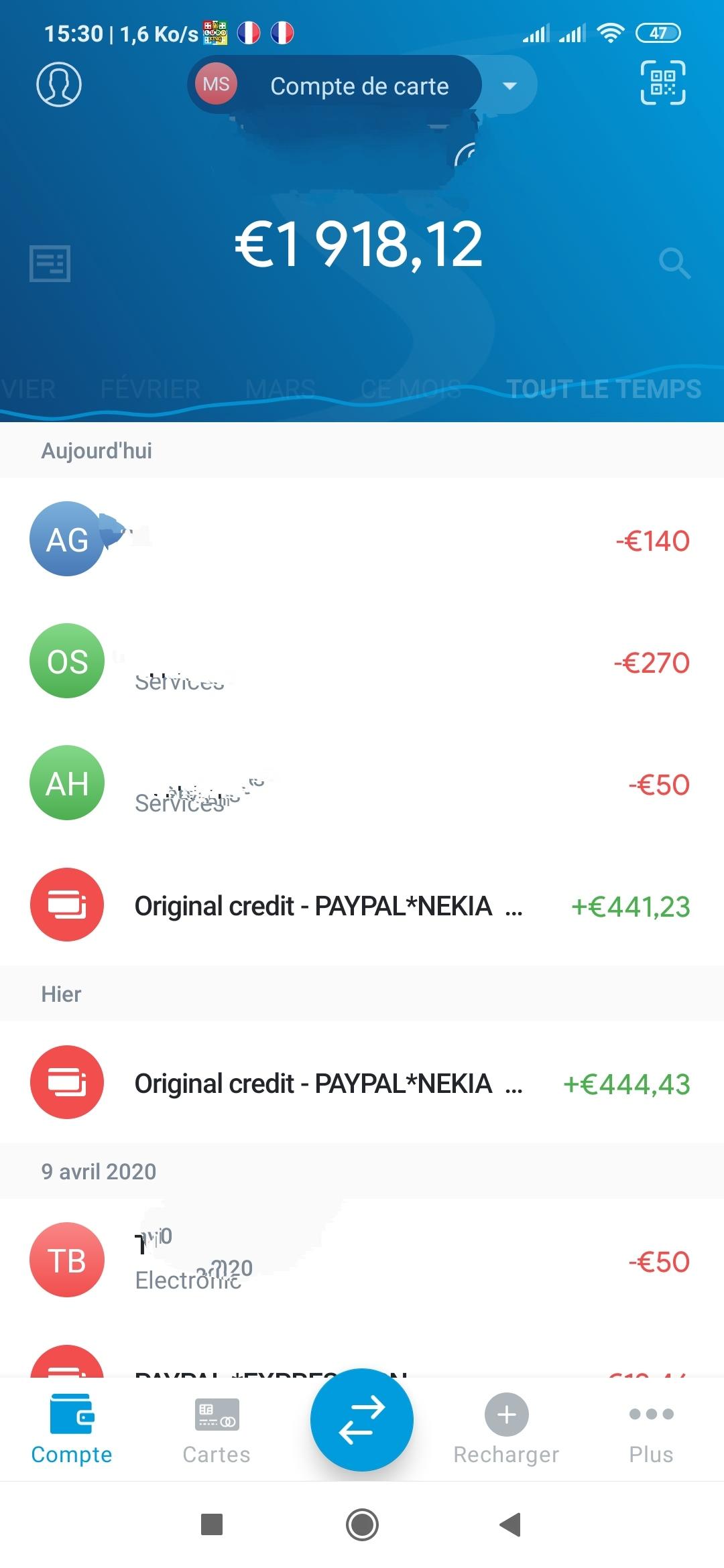The height and width of the screenshot is (1568, 724).
Task: Open the AH transaction of -€50
Action: click(362, 783)
